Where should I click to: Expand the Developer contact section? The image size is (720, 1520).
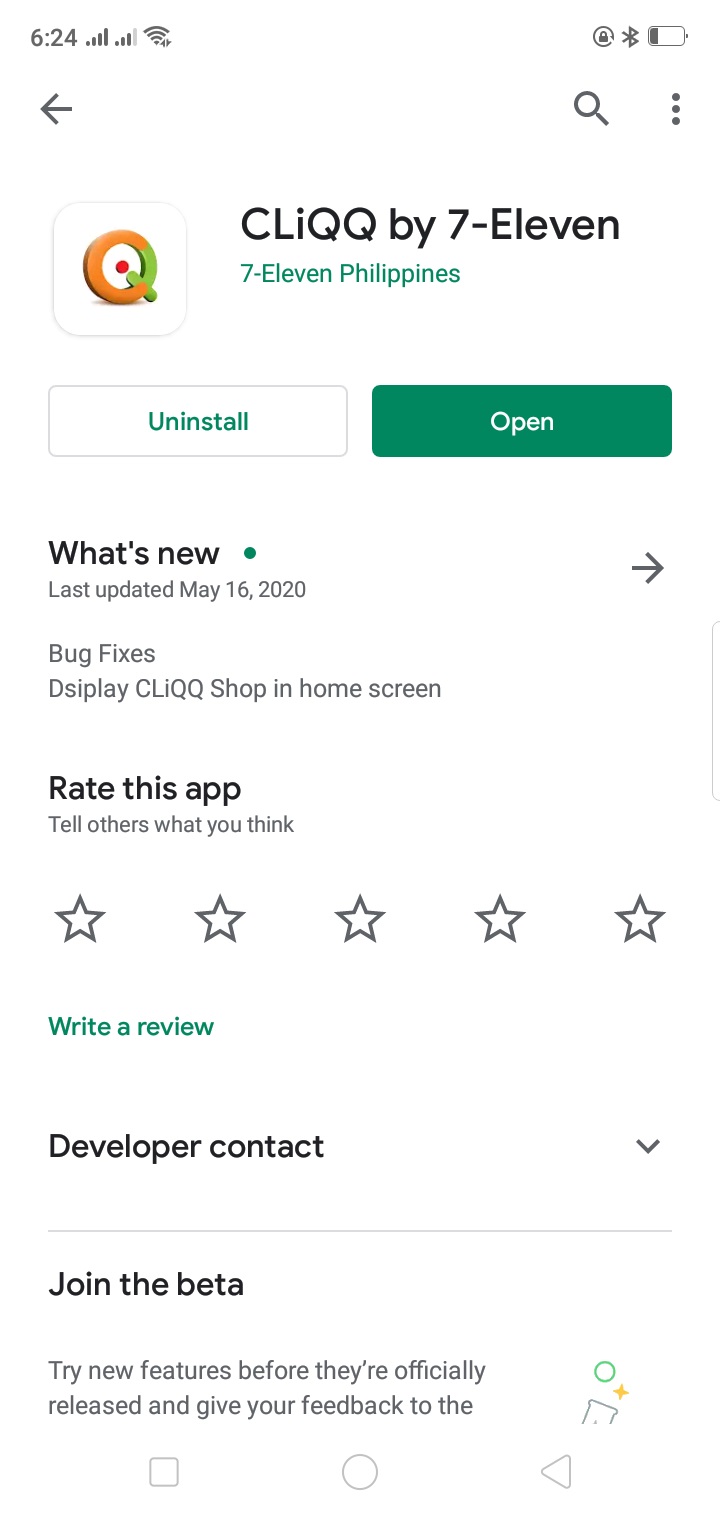coord(648,1146)
